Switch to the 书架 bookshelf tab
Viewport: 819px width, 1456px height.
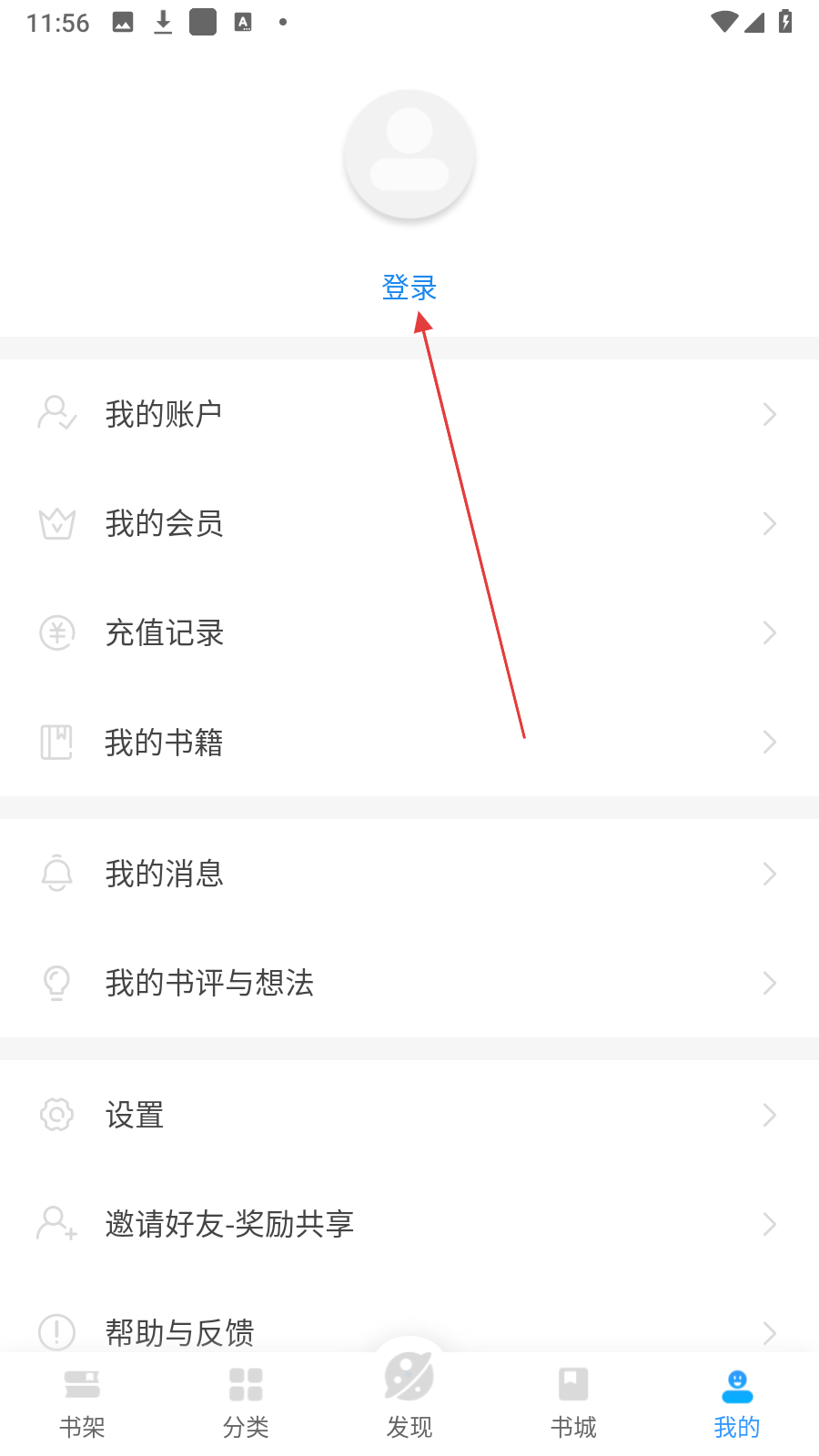pyautogui.click(x=82, y=1403)
